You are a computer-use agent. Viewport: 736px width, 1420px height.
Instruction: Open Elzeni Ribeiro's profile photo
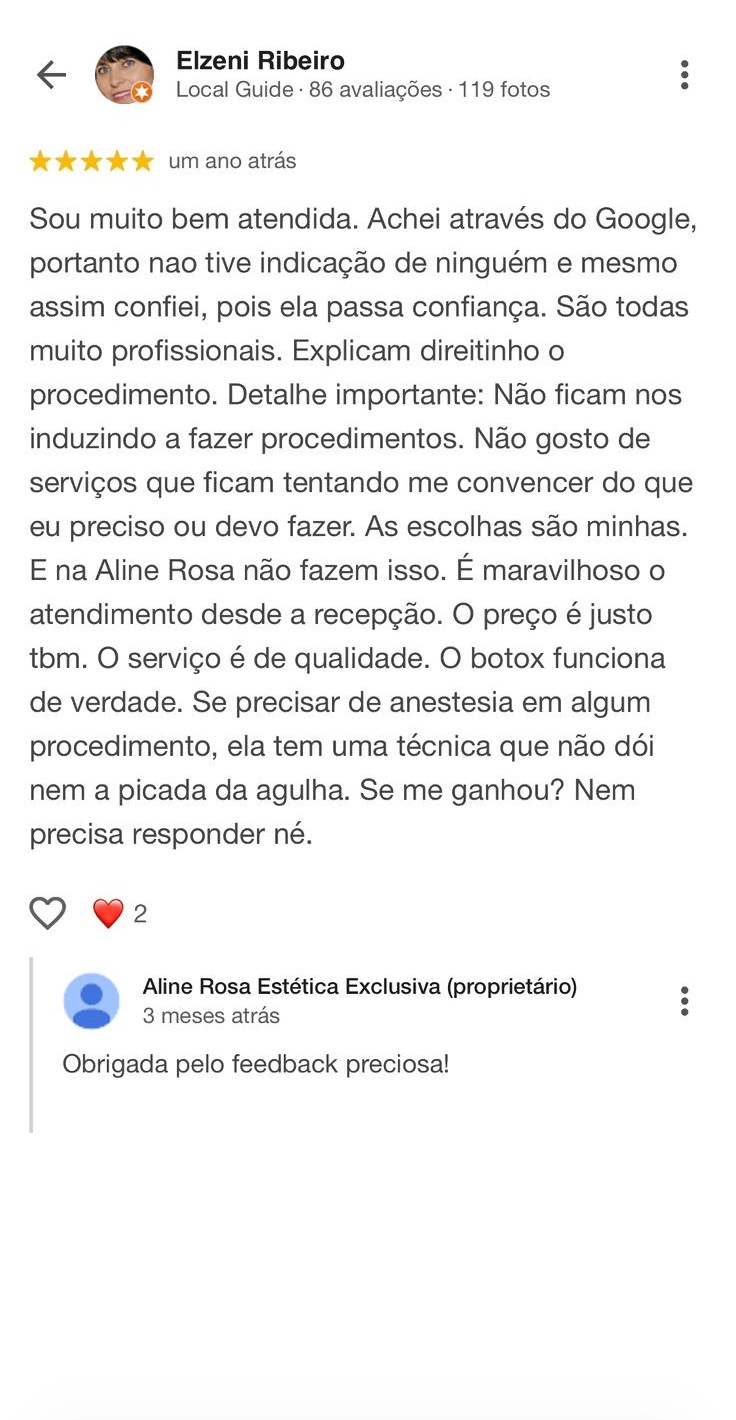click(124, 74)
